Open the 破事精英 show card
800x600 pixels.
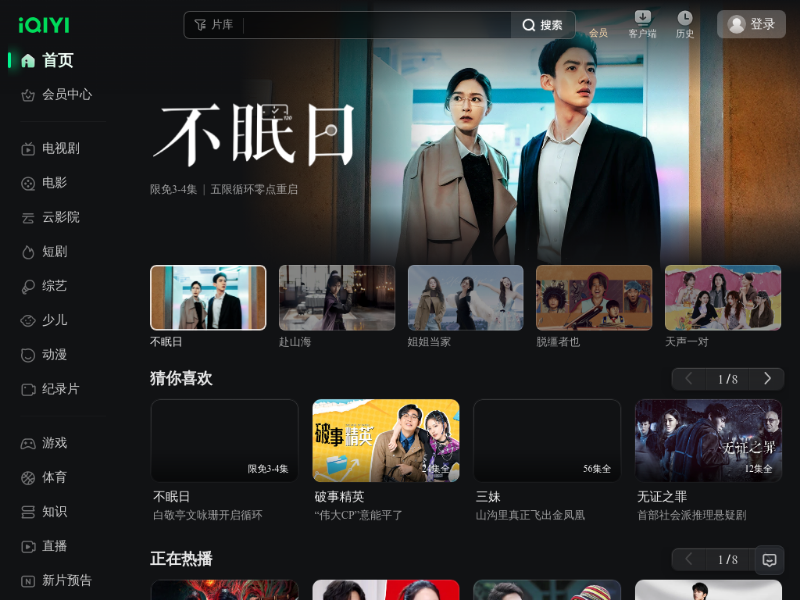tap(386, 441)
